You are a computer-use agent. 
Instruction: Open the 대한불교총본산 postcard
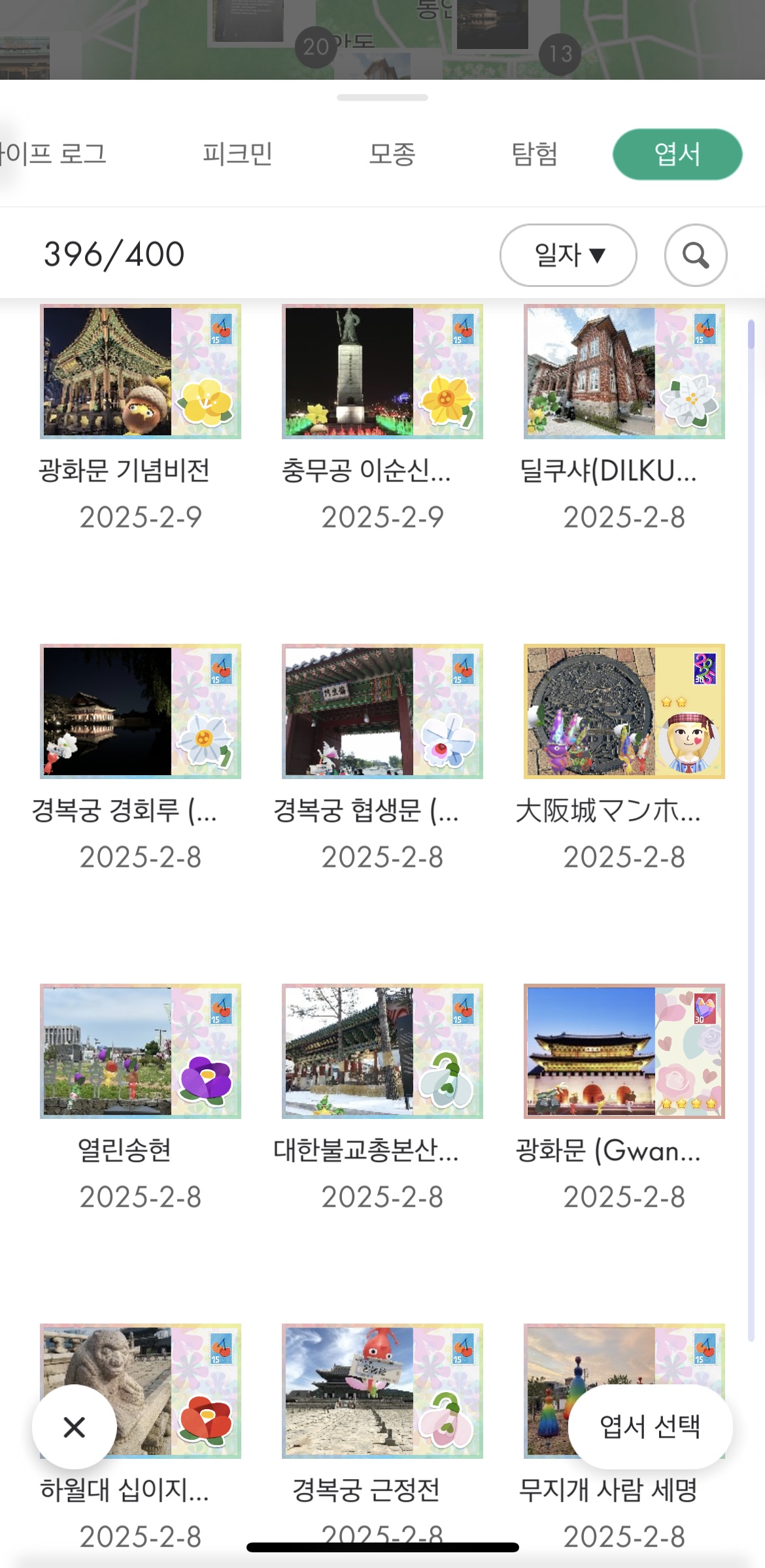382,1051
